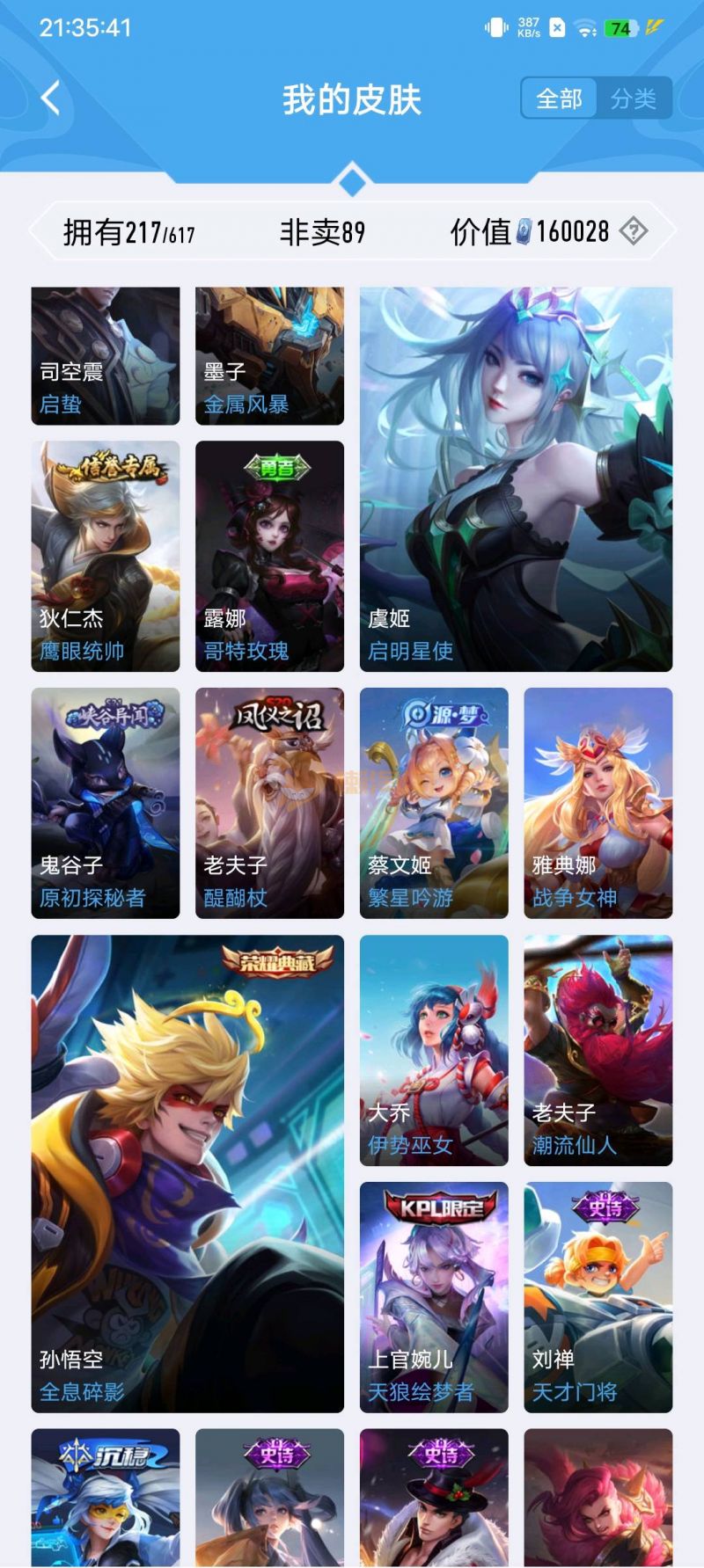
Task: Open 蔡文姬 繁星吟游 skin card
Action: pyautogui.click(x=434, y=803)
